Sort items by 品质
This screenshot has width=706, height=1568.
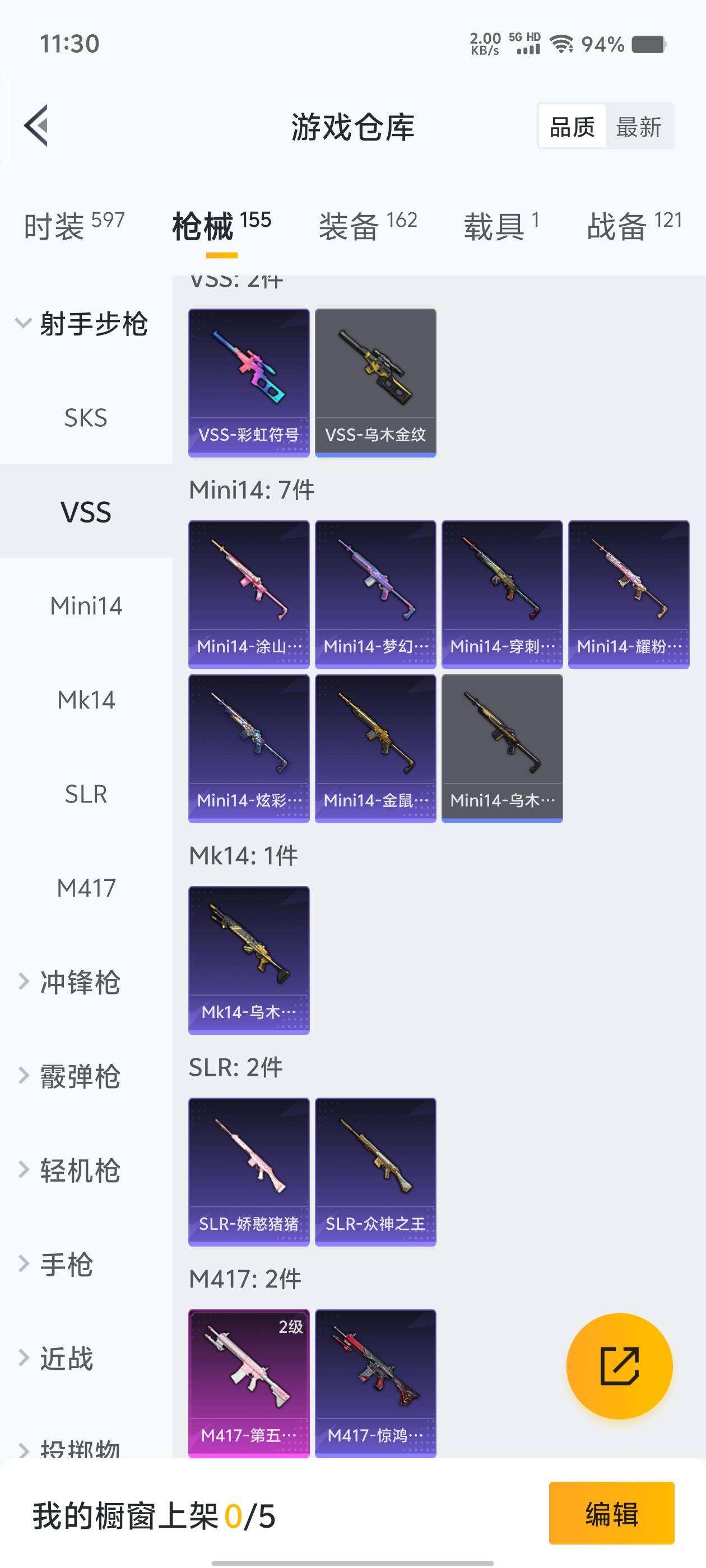point(572,127)
